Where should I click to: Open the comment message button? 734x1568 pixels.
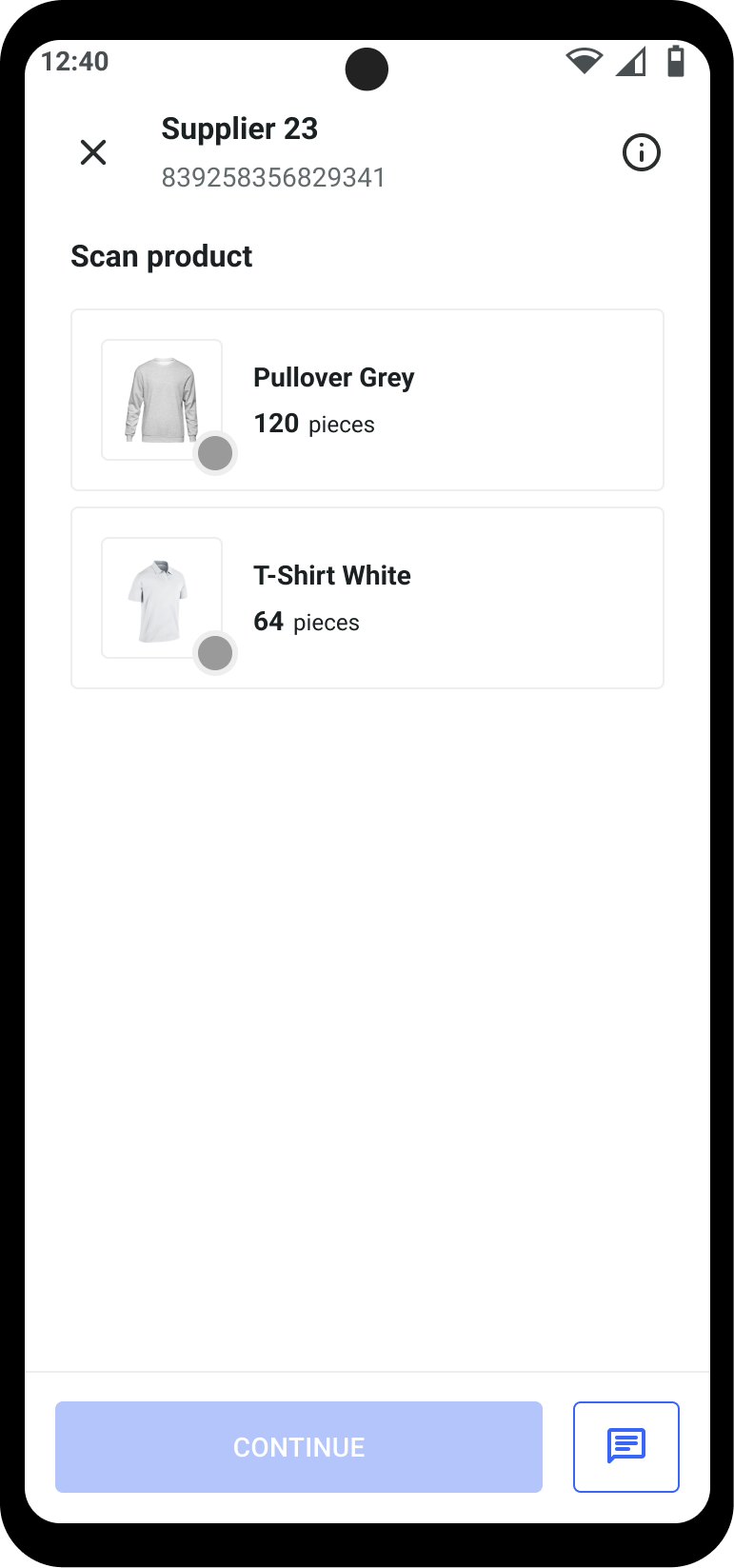pyautogui.click(x=625, y=1446)
